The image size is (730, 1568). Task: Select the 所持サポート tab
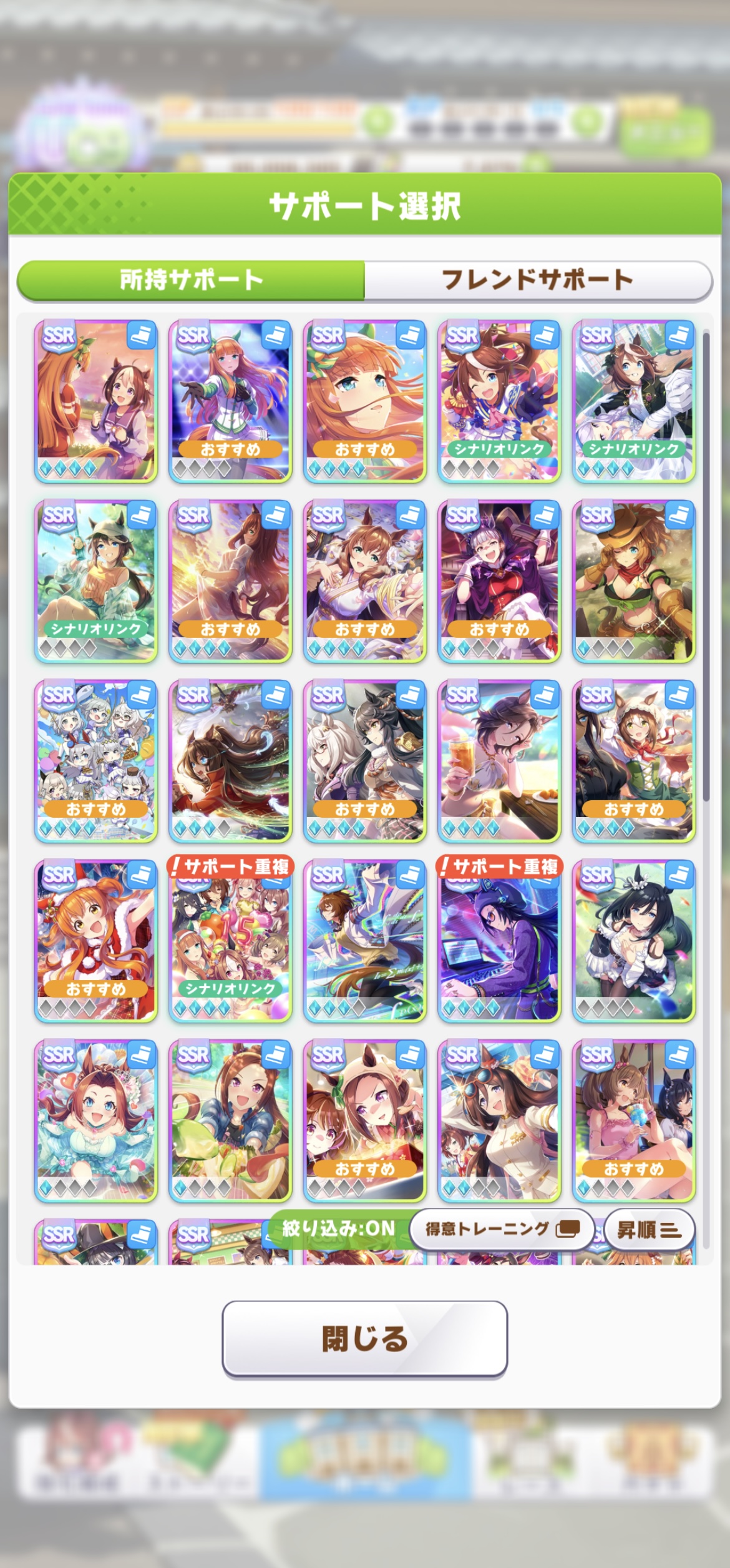pos(191,280)
